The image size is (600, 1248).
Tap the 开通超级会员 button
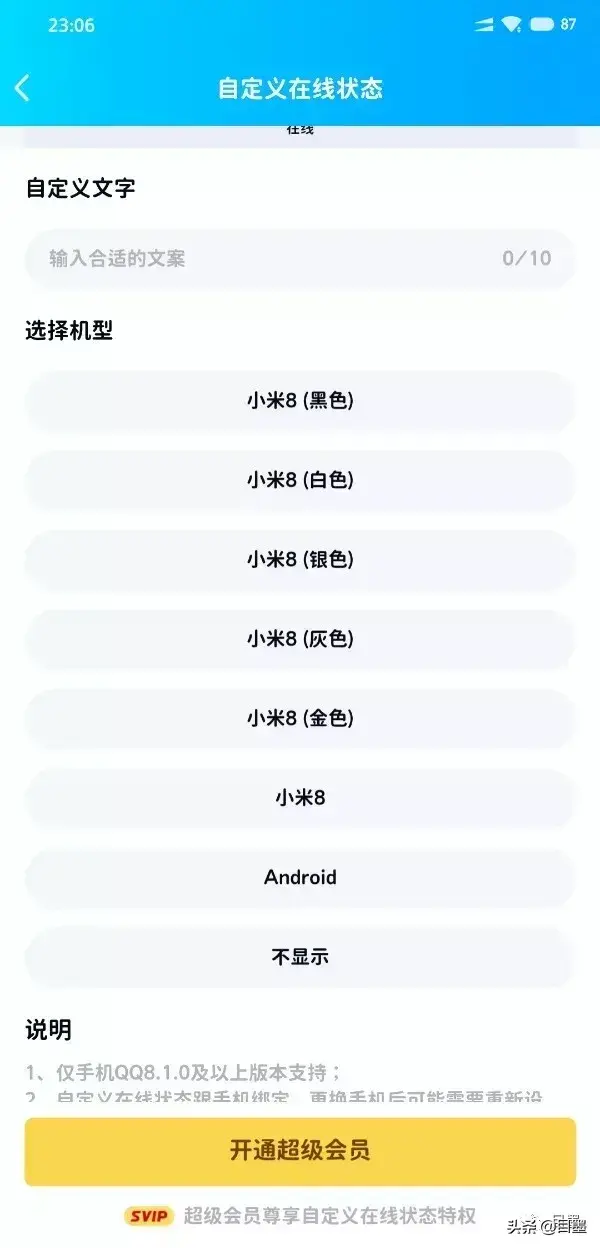[x=300, y=1151]
